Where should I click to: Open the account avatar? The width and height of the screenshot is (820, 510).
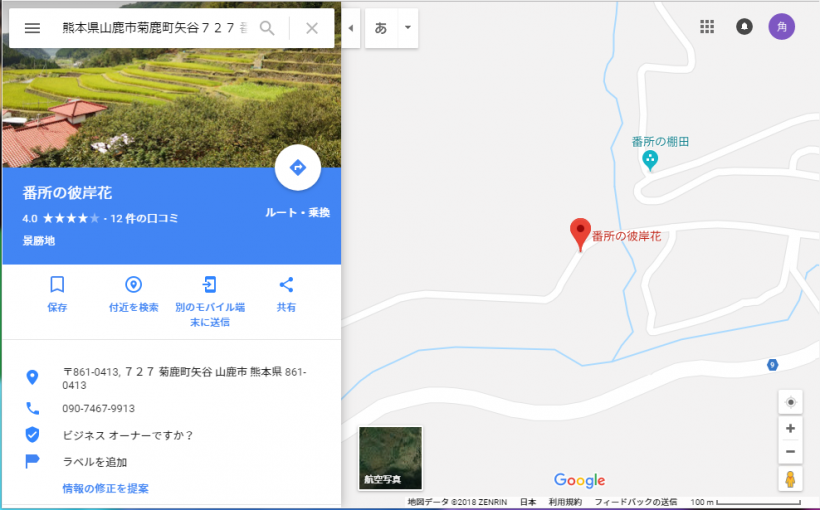point(782,27)
